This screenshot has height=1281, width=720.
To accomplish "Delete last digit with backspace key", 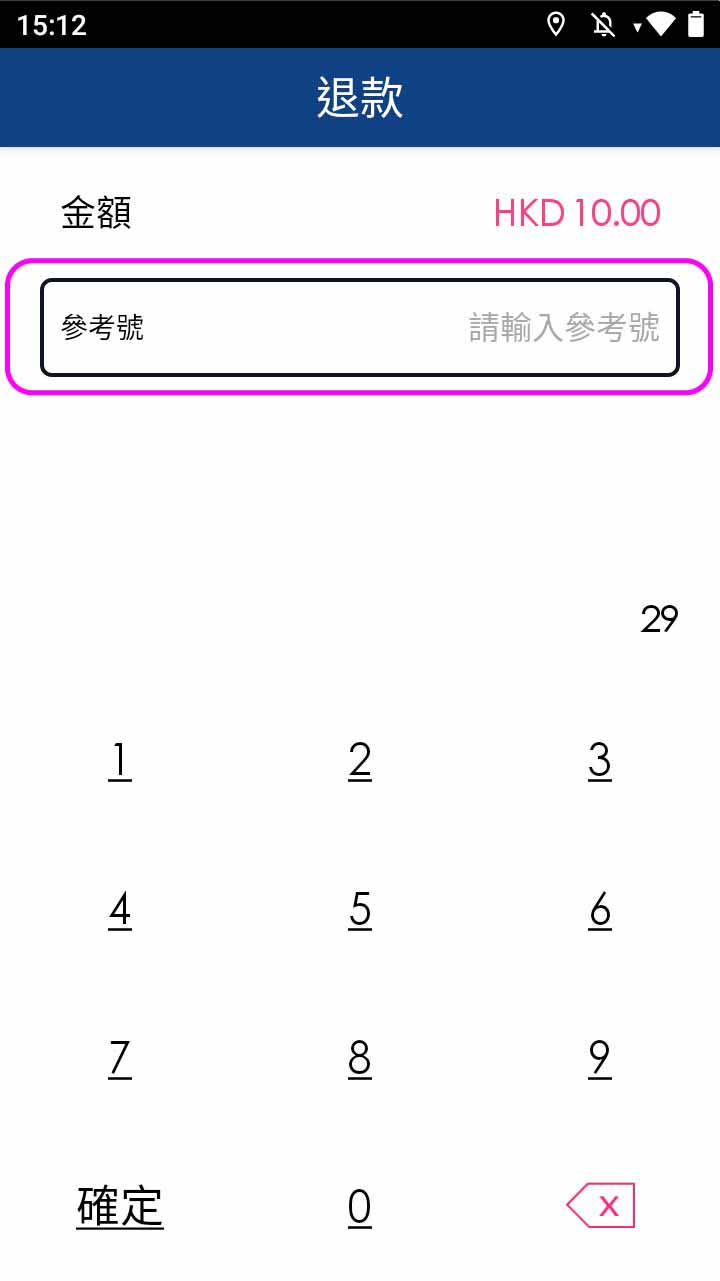I will pos(600,1206).
